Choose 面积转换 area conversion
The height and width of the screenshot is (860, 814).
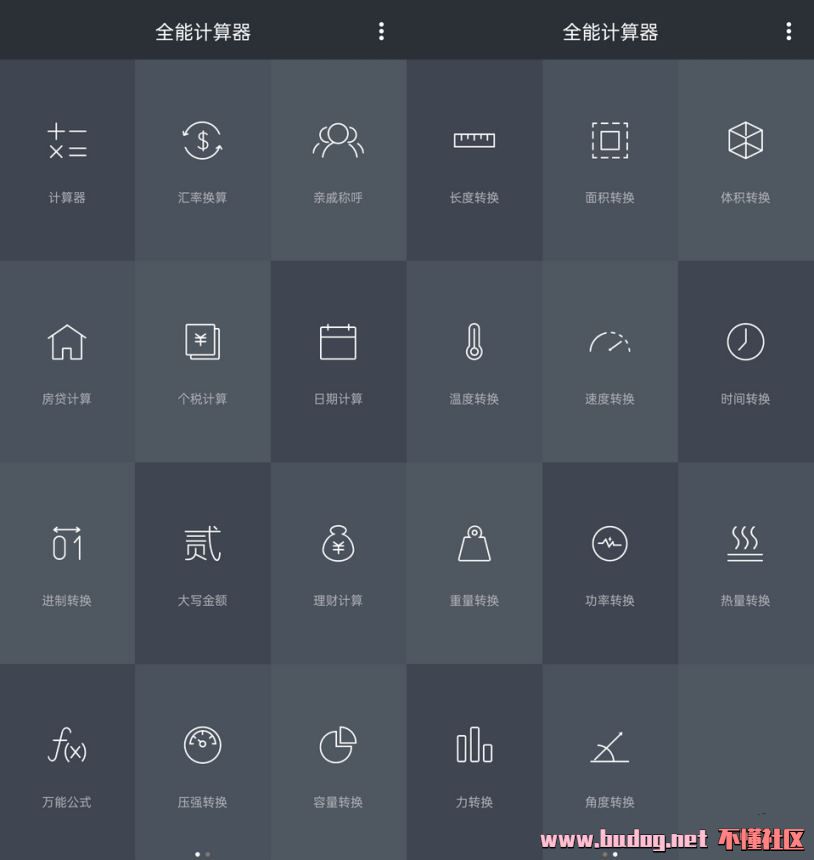610,160
